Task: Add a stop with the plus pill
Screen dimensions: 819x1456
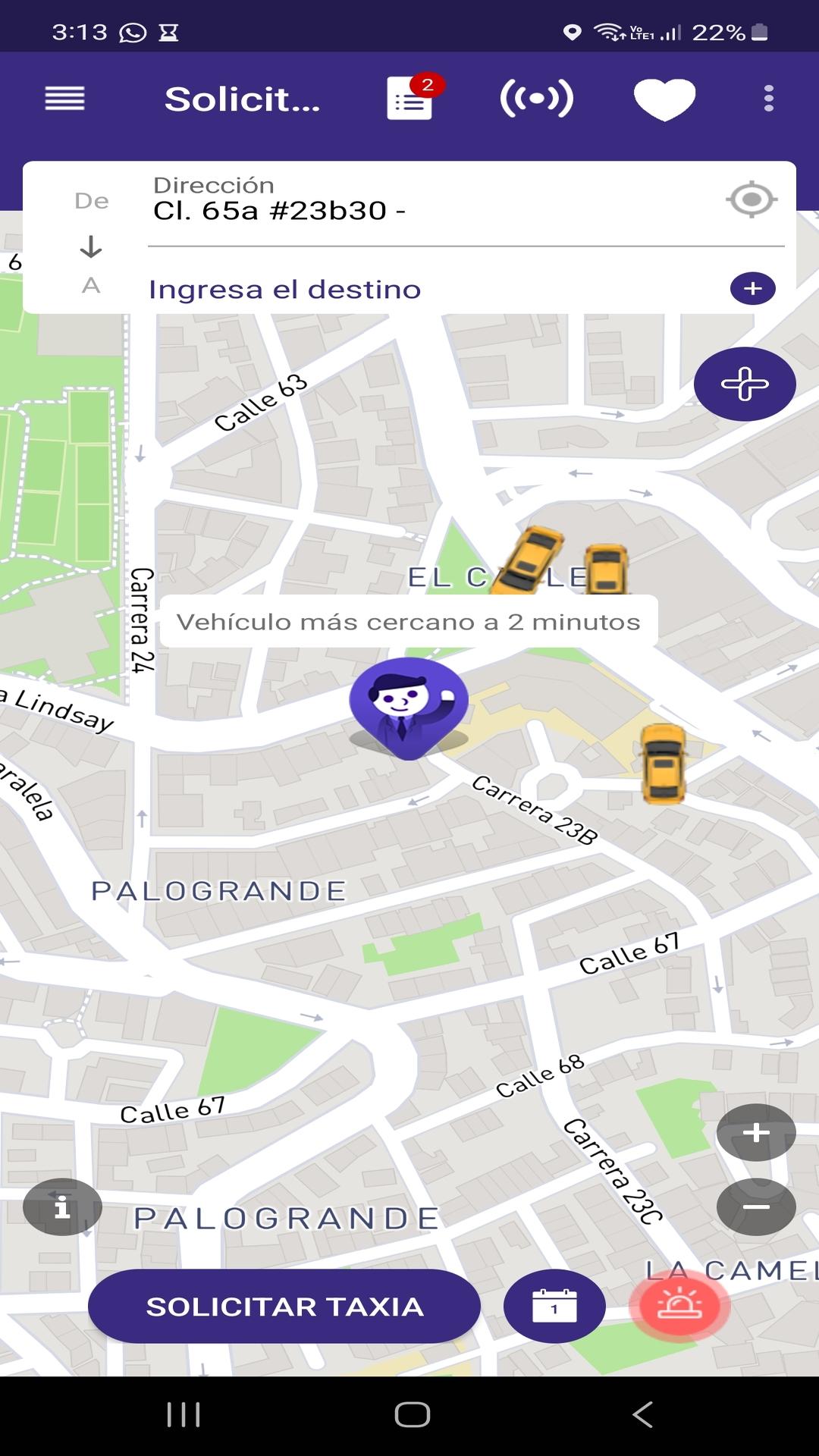Action: [752, 289]
